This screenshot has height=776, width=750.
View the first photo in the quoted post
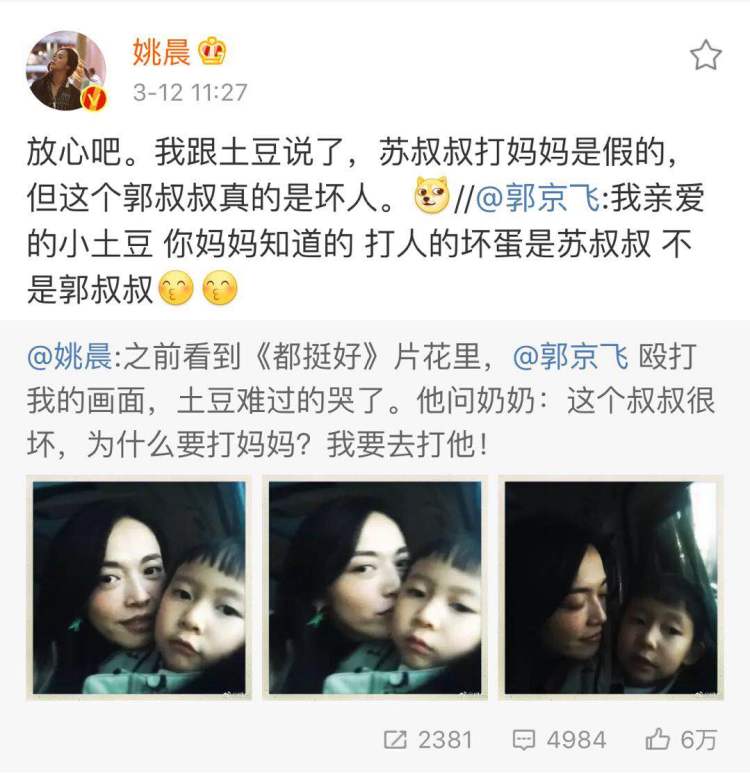pyautogui.click(x=139, y=587)
